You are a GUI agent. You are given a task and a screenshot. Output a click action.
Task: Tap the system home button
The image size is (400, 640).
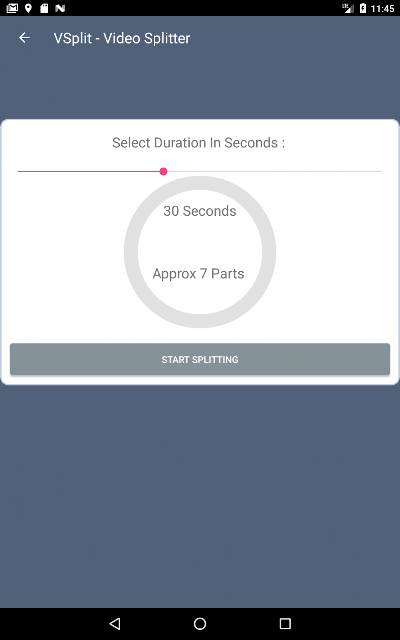(x=200, y=623)
